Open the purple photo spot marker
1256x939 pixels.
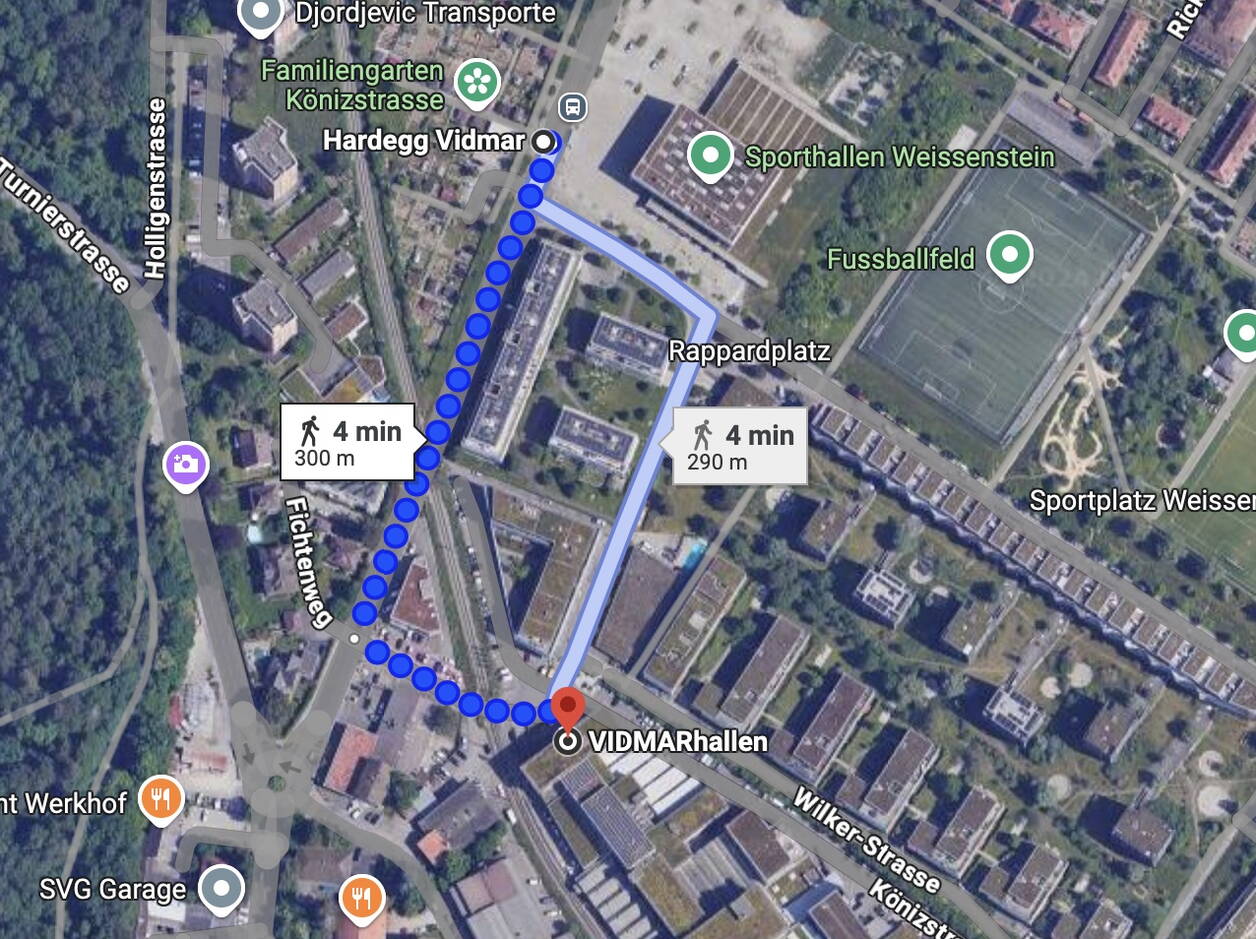tap(185, 464)
